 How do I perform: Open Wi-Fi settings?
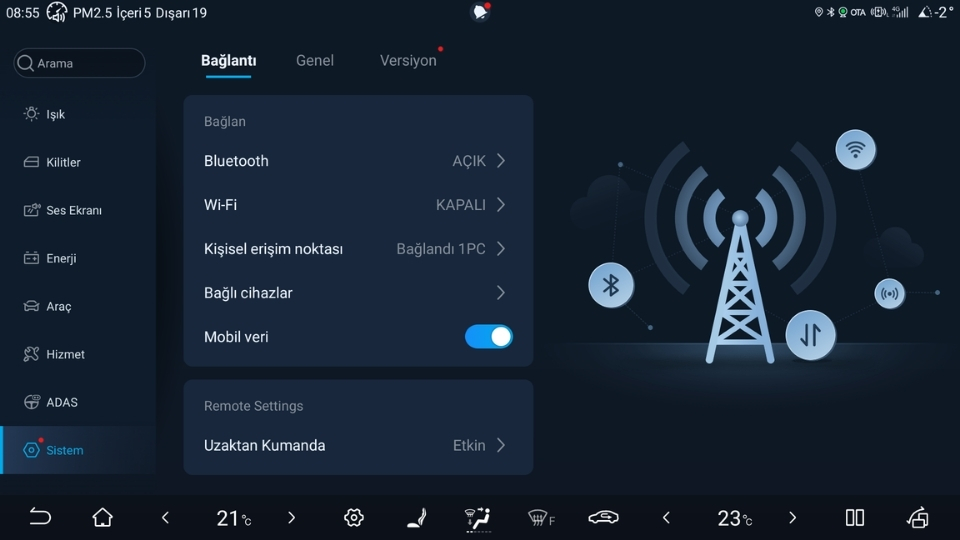click(x=357, y=205)
